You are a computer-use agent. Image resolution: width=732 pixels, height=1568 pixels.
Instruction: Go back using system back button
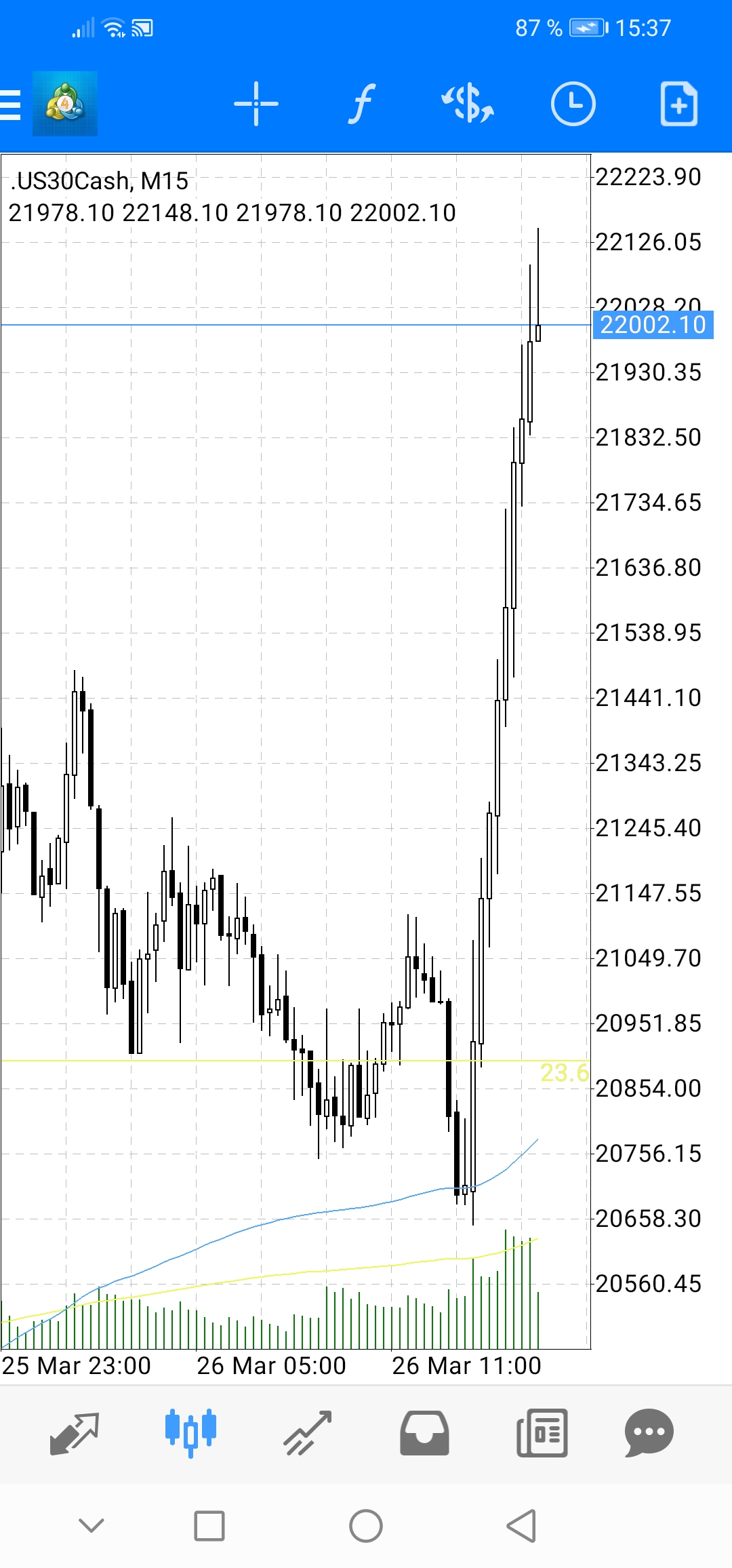[522, 1526]
